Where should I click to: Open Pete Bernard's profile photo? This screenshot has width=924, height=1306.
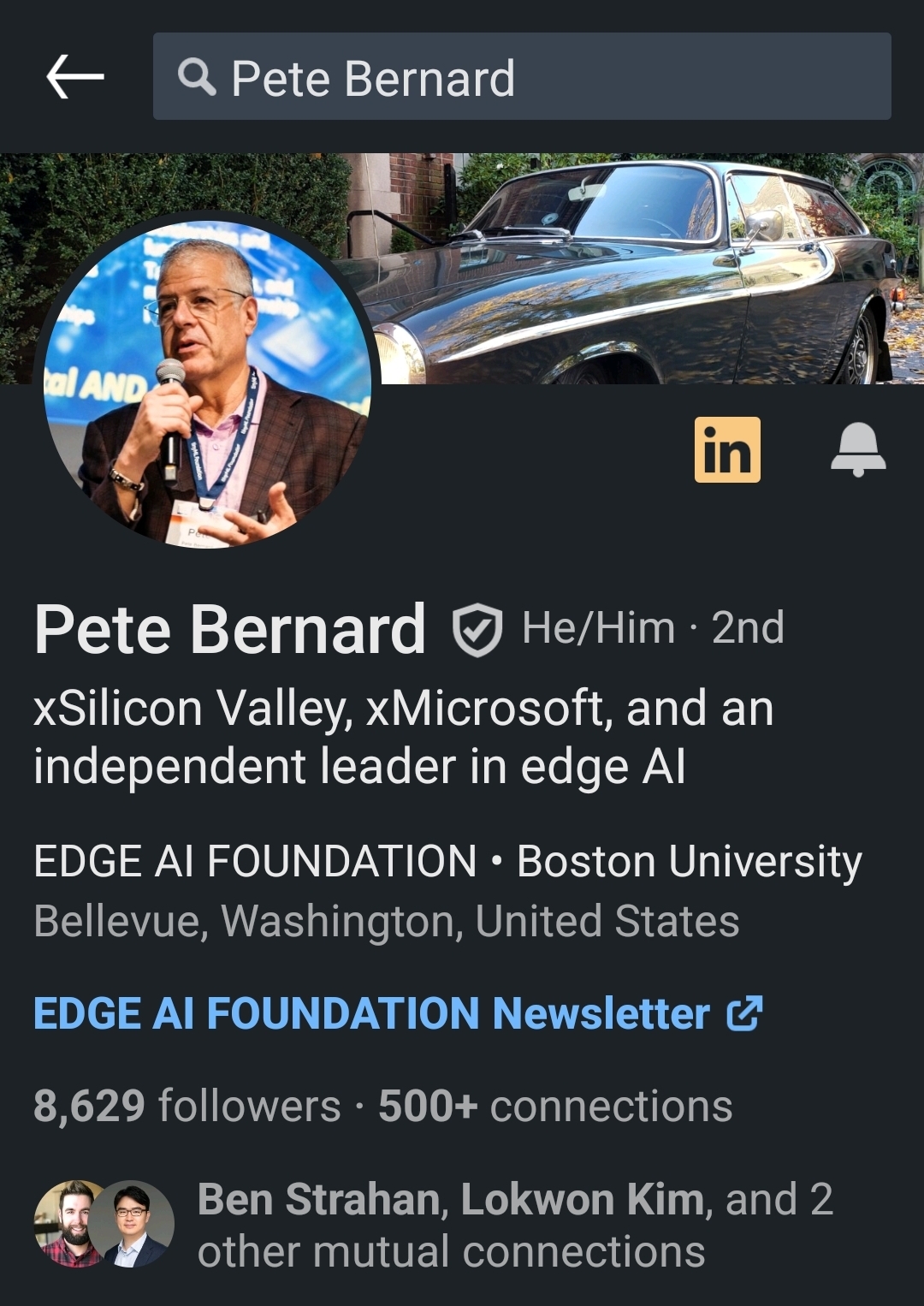pos(208,383)
